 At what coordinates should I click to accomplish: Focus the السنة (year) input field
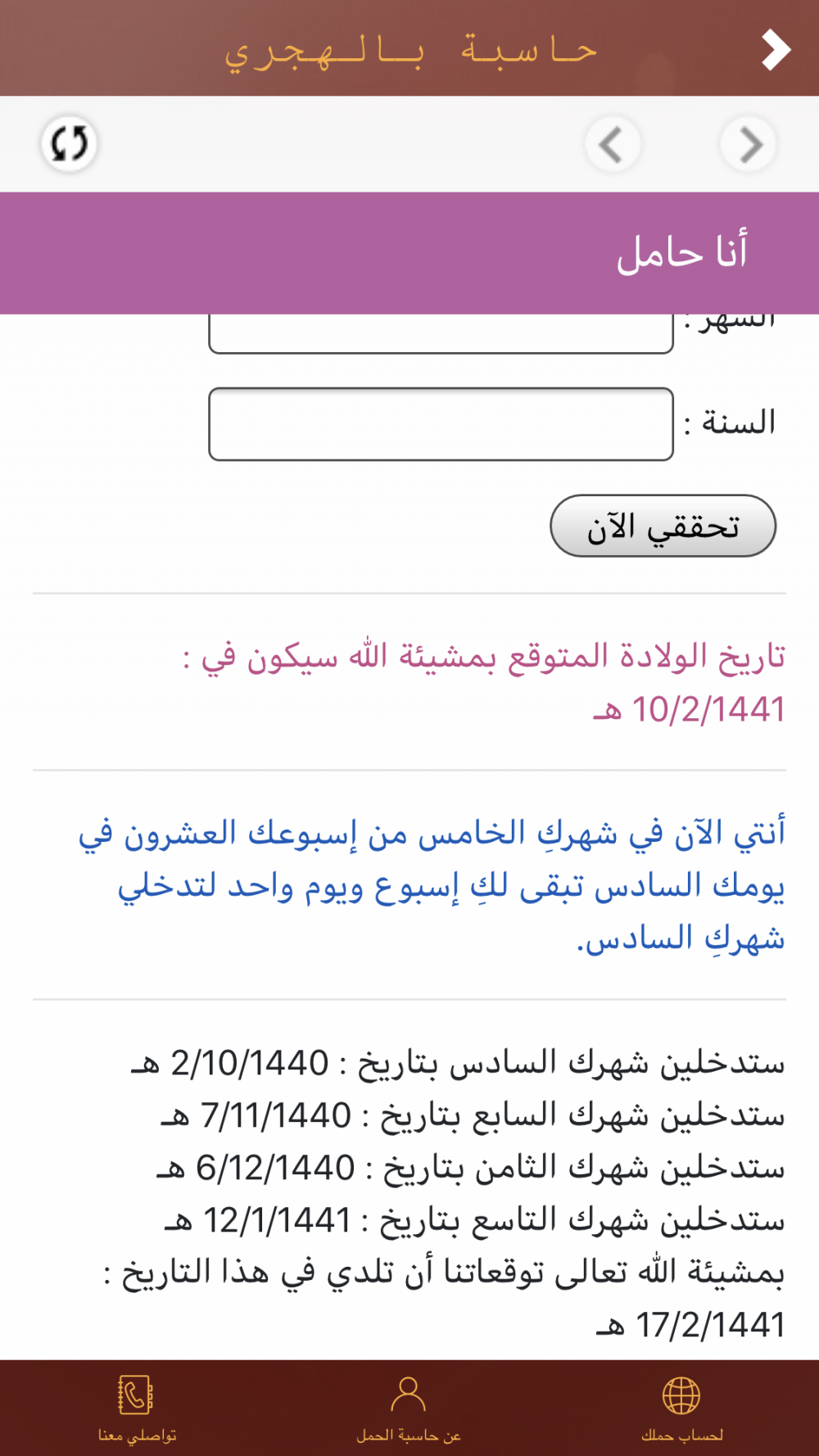click(441, 424)
